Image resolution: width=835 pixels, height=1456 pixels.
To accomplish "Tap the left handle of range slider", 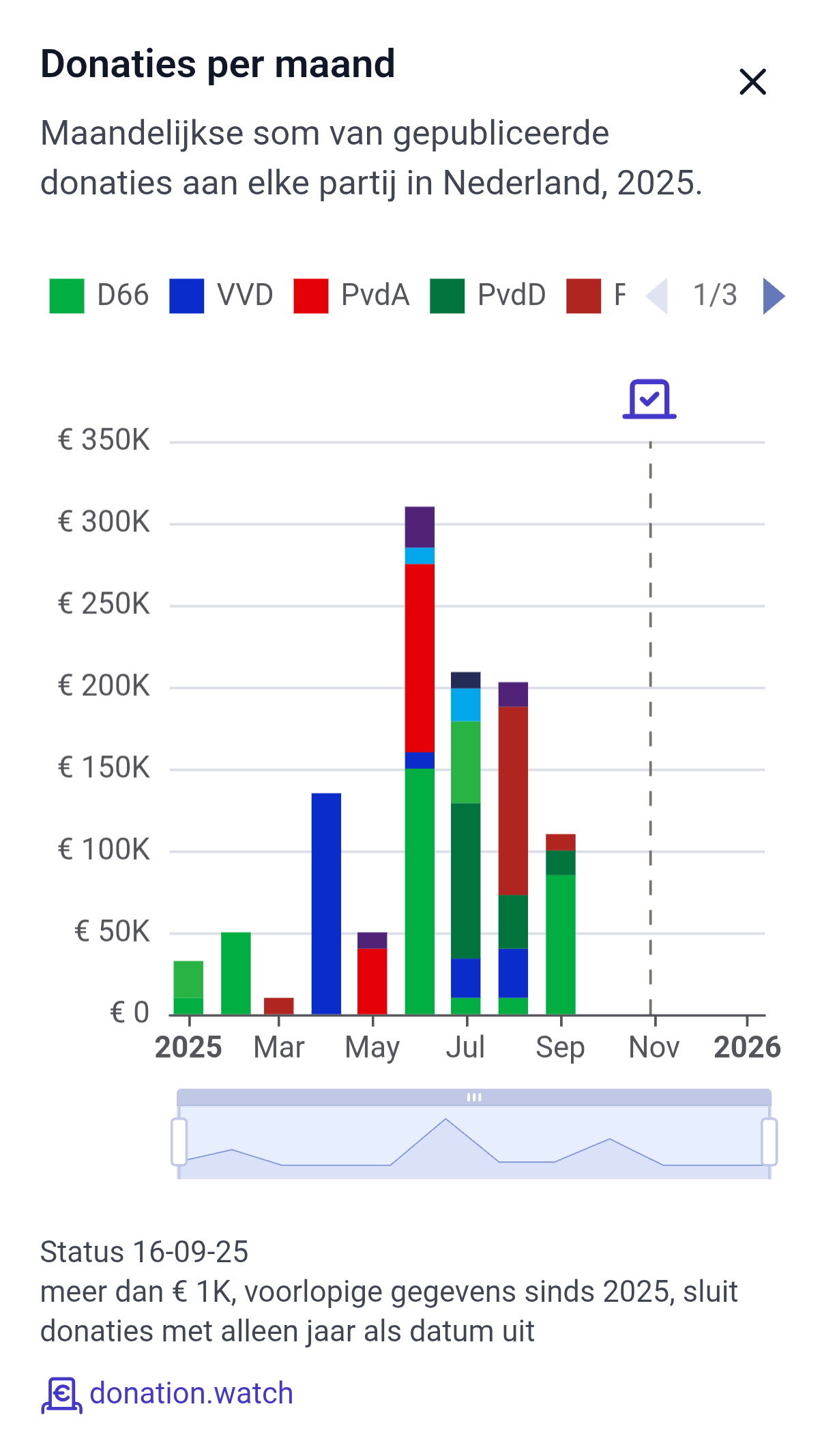I will pyautogui.click(x=179, y=1141).
